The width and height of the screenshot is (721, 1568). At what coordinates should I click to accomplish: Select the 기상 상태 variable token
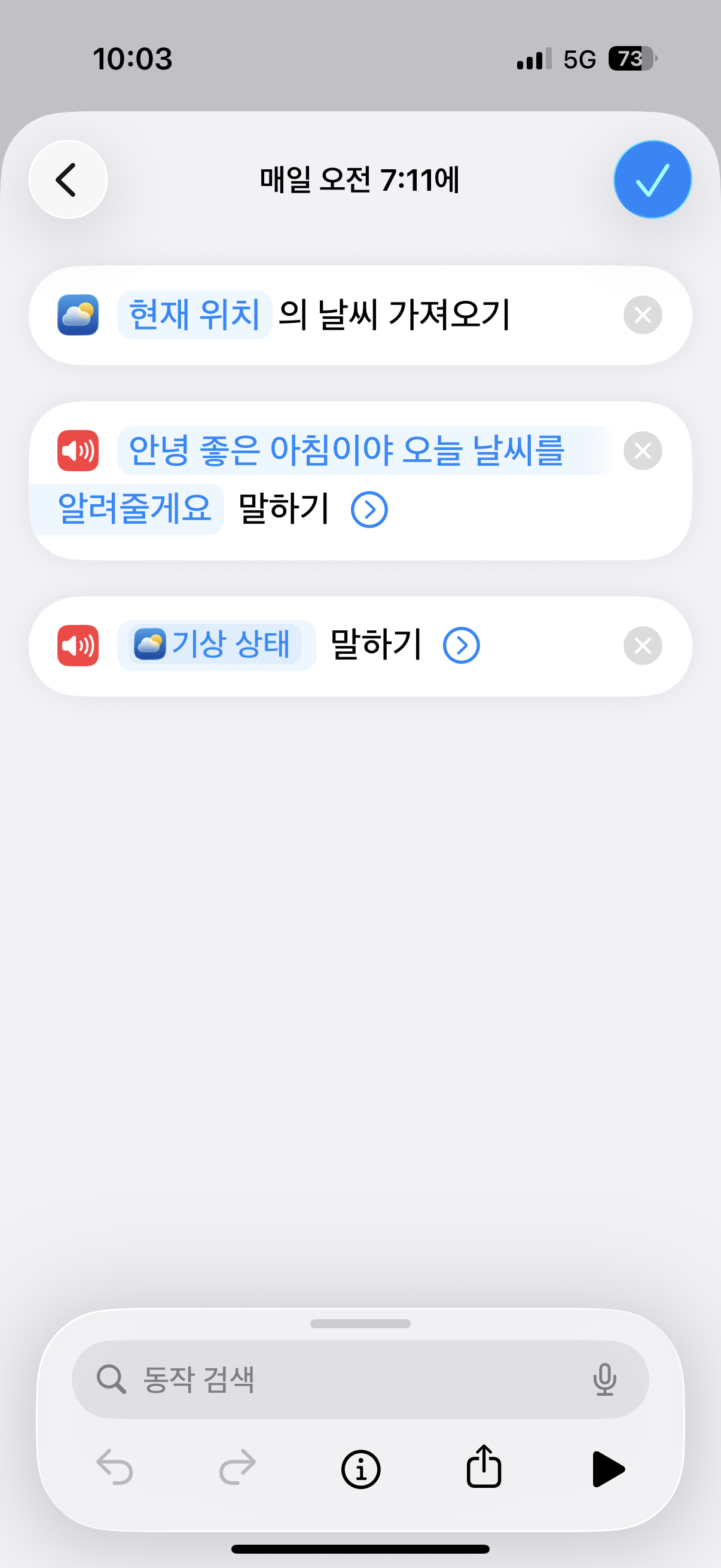pyautogui.click(x=216, y=645)
